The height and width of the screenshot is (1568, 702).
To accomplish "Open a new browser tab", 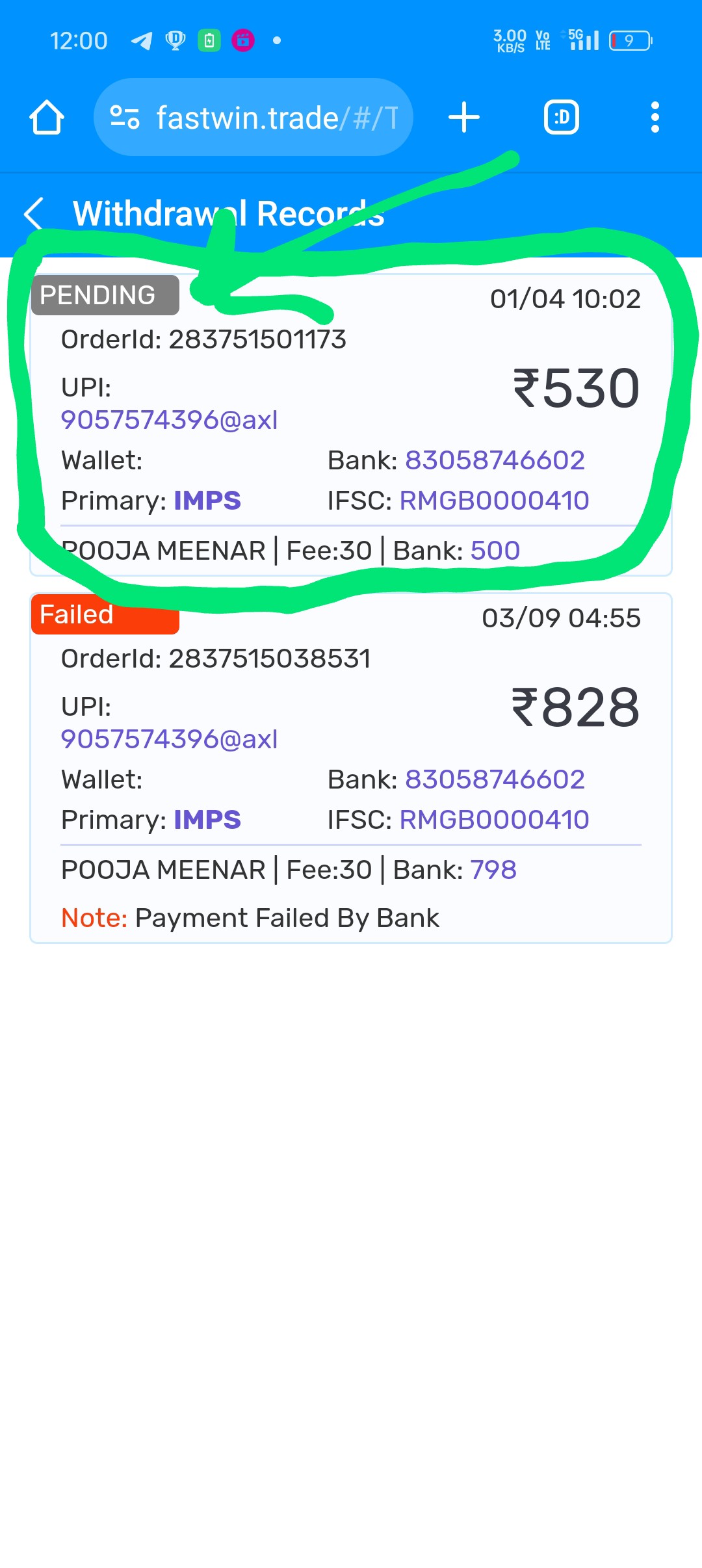I will (x=464, y=118).
